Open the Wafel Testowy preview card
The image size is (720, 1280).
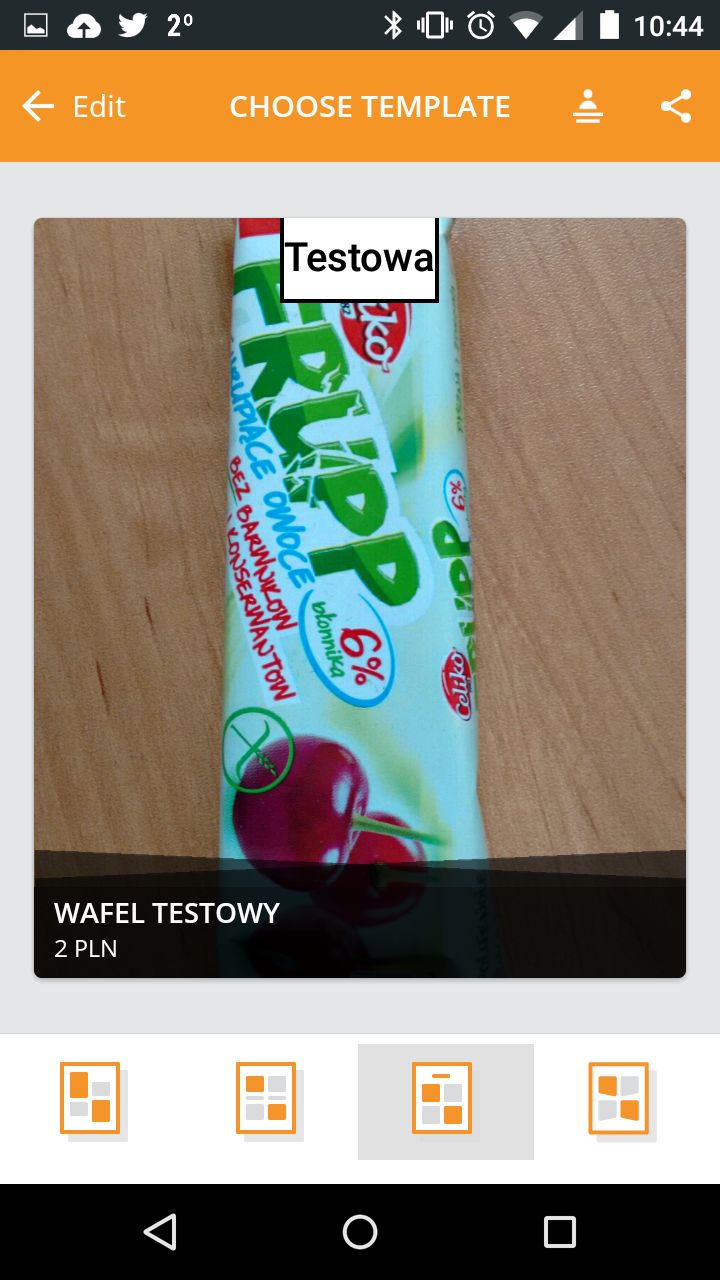point(360,598)
